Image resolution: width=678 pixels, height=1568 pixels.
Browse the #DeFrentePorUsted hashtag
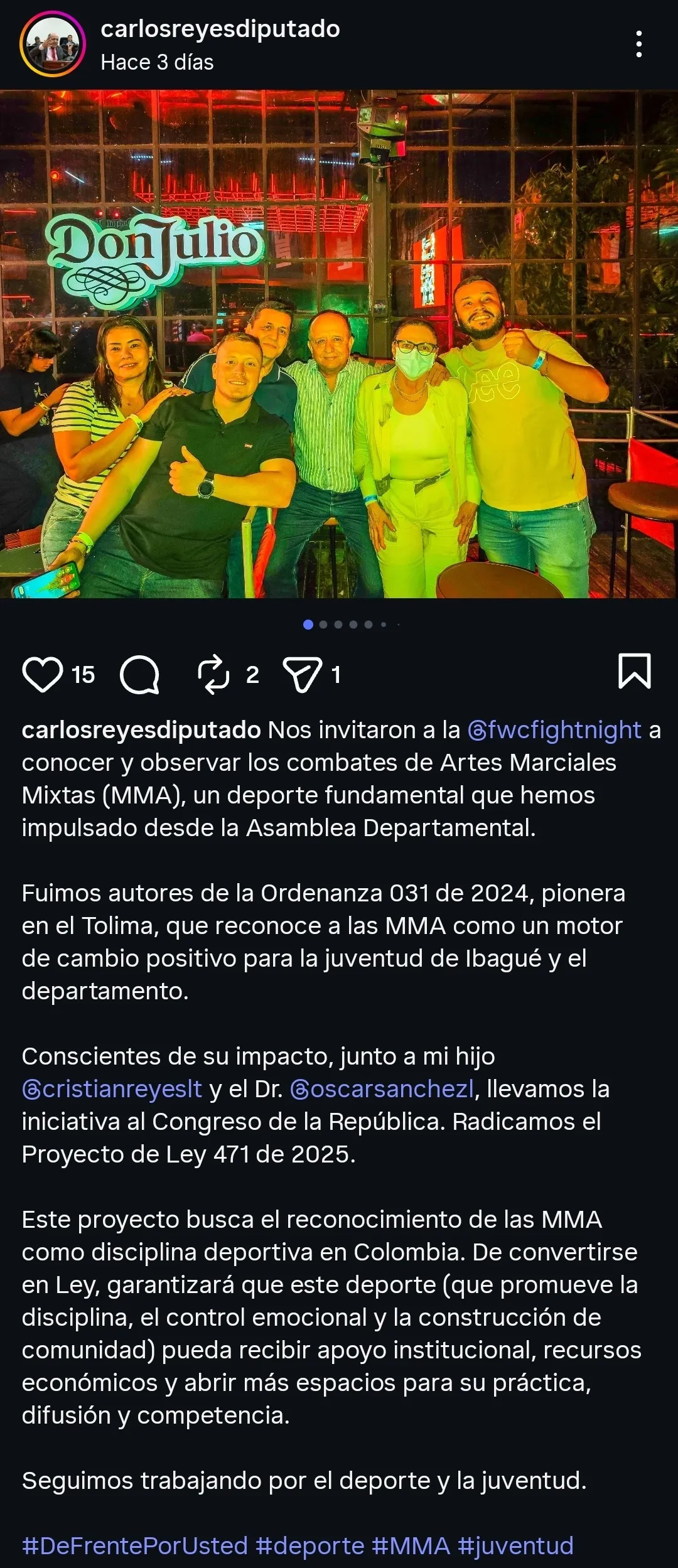135,1546
